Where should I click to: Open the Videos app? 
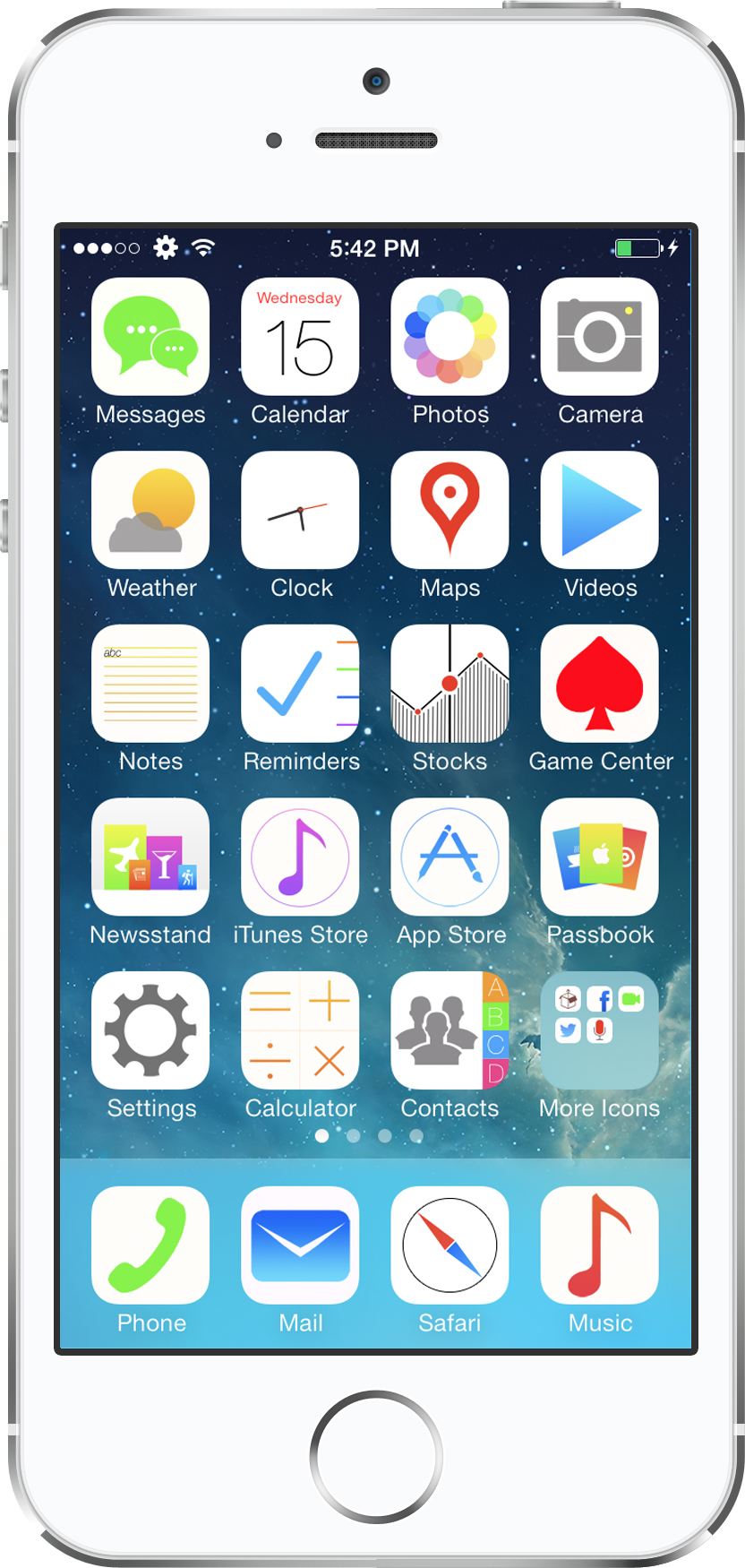coord(599,510)
